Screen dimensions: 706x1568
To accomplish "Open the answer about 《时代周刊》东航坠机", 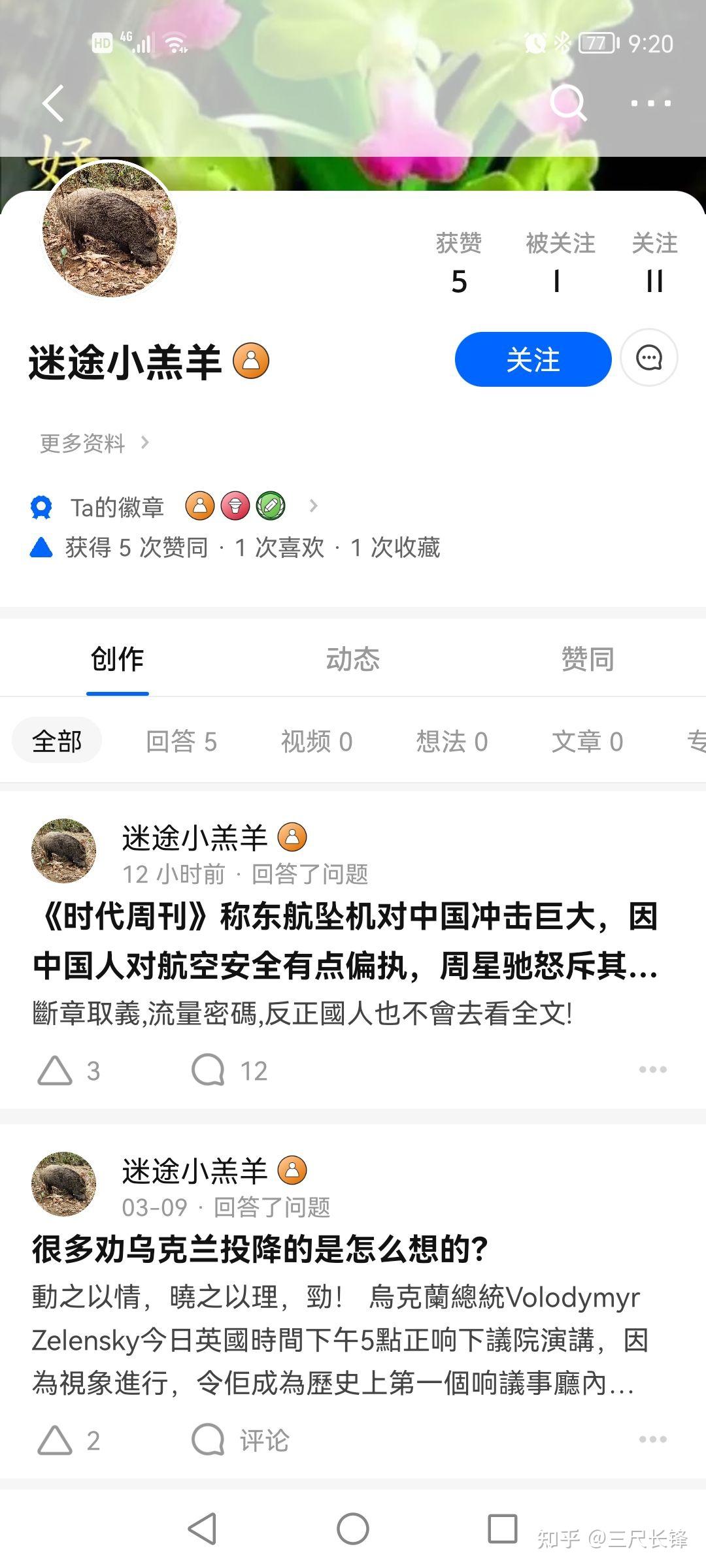I will (346, 941).
